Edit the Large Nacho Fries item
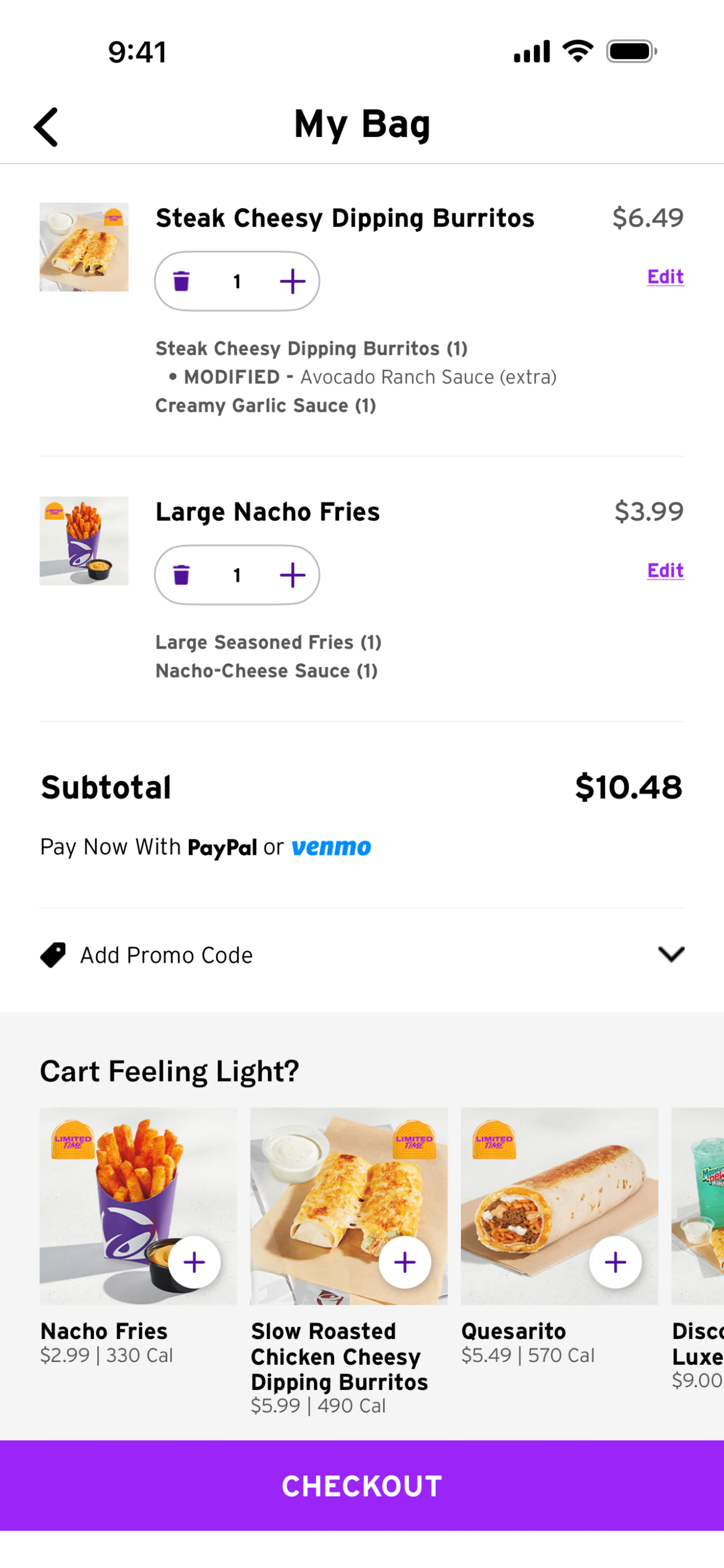 [x=665, y=571]
